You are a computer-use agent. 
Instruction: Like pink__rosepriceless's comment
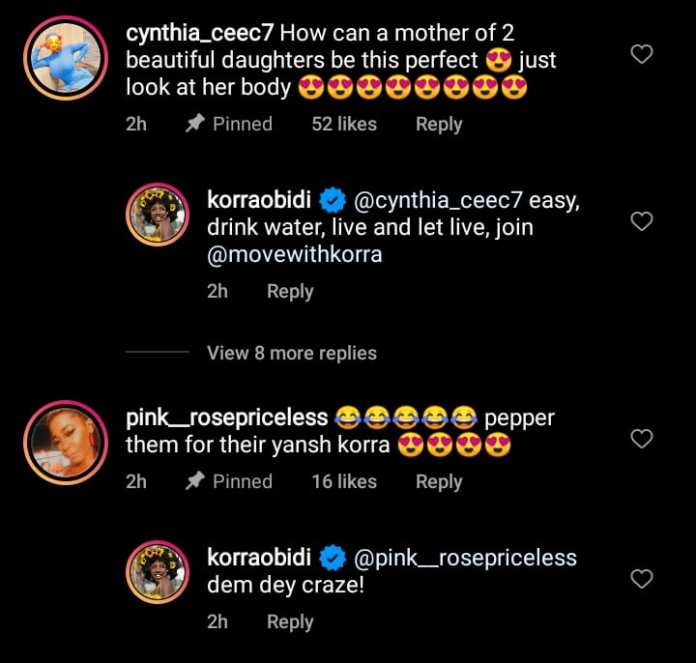pyautogui.click(x=643, y=438)
